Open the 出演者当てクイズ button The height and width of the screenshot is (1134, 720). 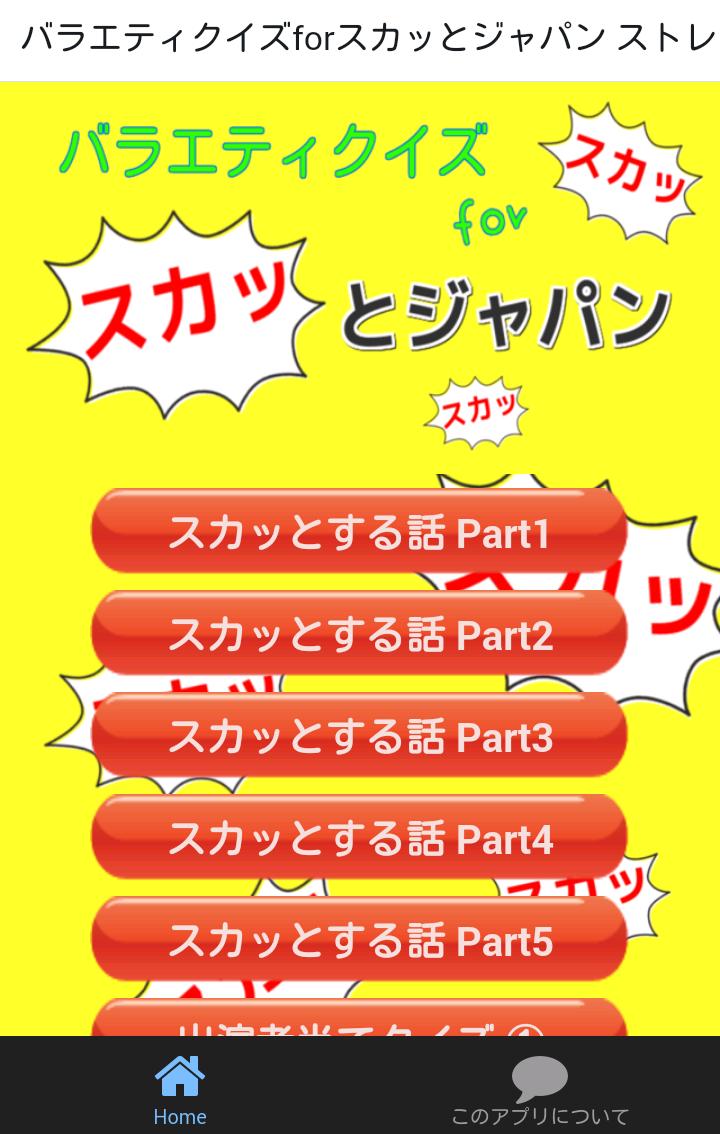tap(359, 1020)
